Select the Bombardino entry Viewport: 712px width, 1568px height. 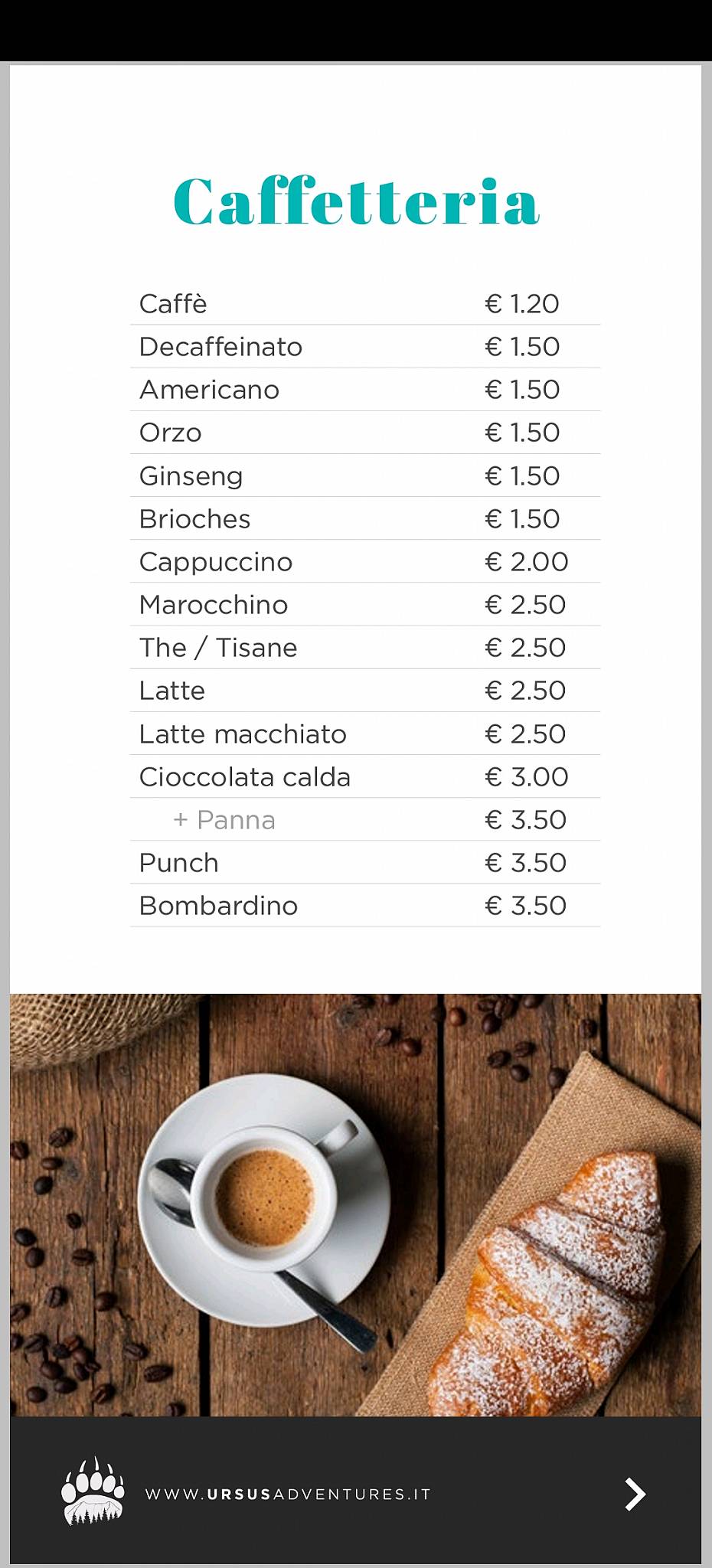pos(218,905)
